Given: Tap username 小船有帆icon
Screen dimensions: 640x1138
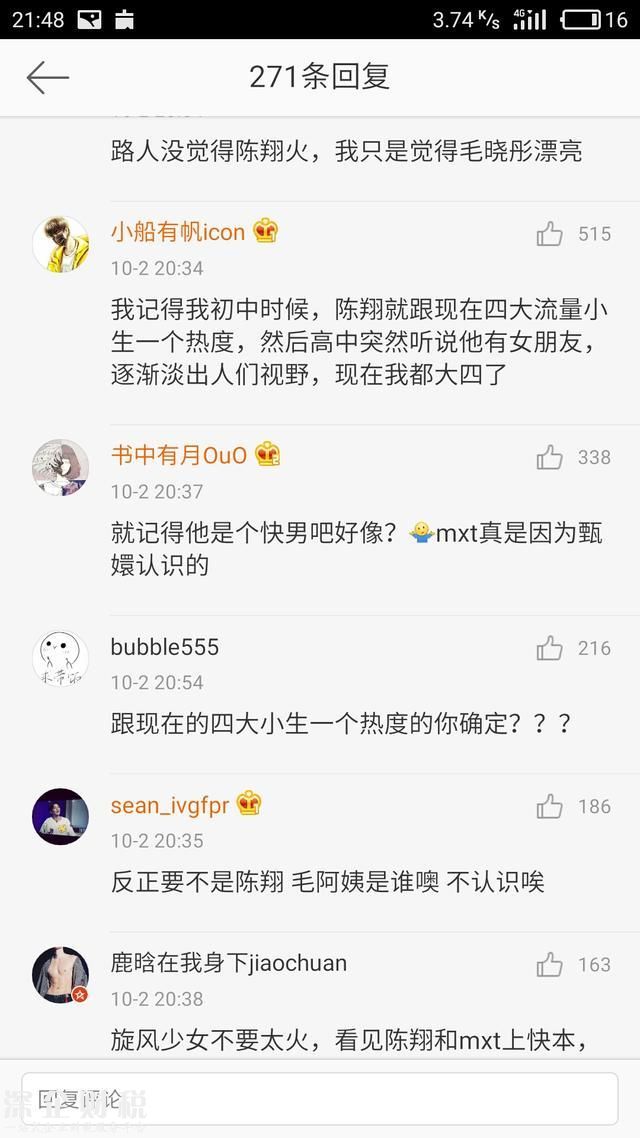Looking at the screenshot, I should click(x=178, y=232).
